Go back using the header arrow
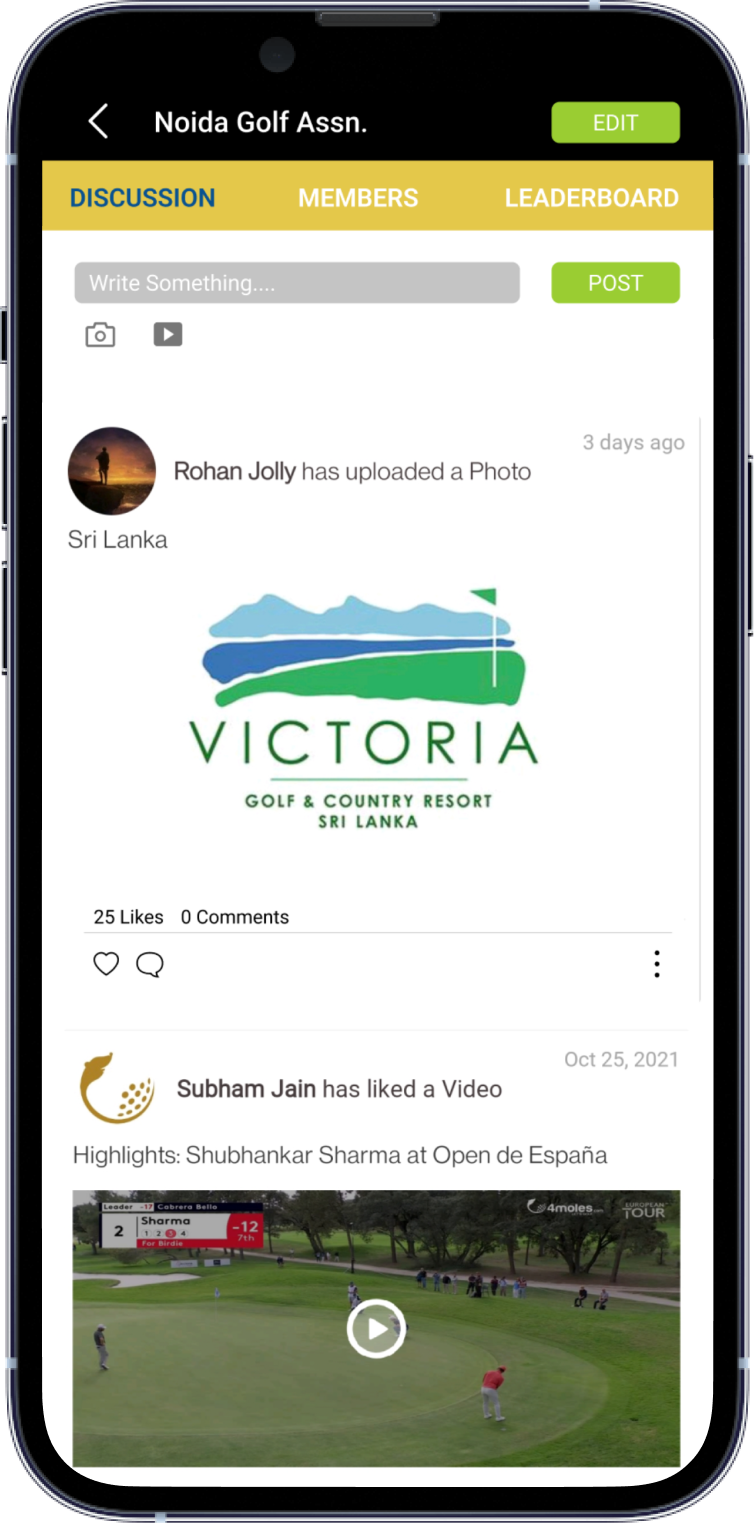 coord(98,123)
